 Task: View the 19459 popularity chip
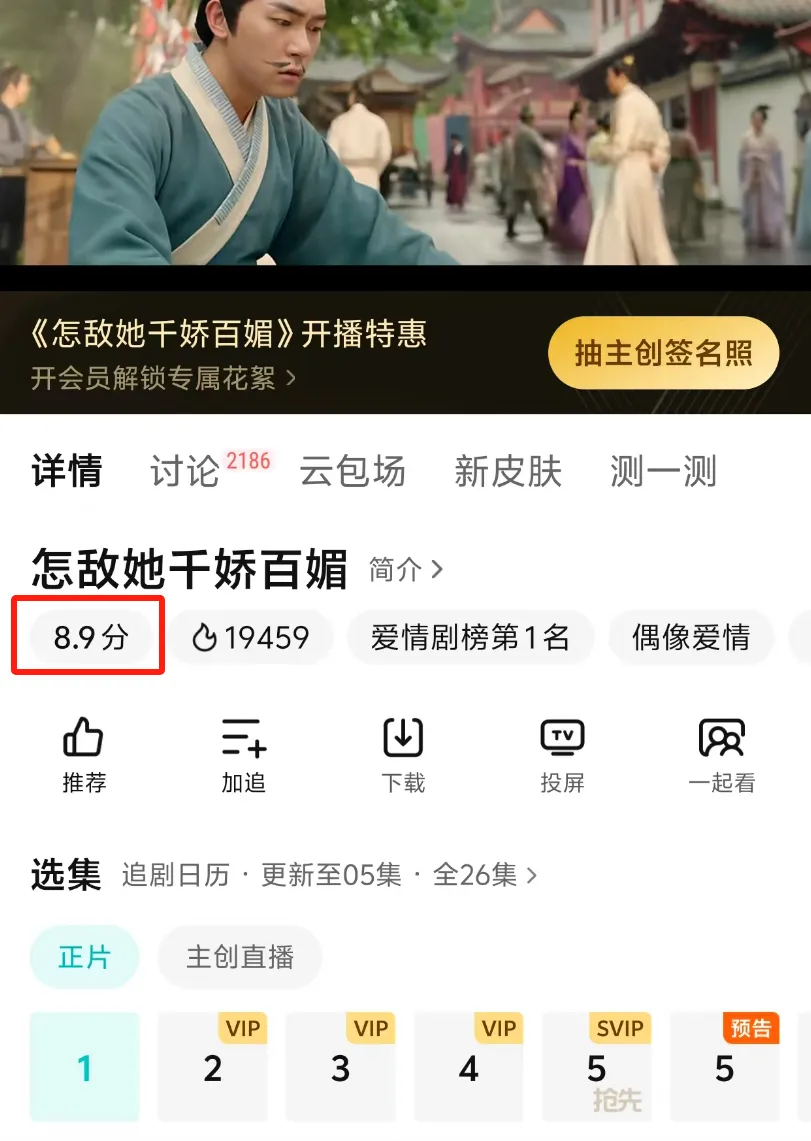pos(250,637)
